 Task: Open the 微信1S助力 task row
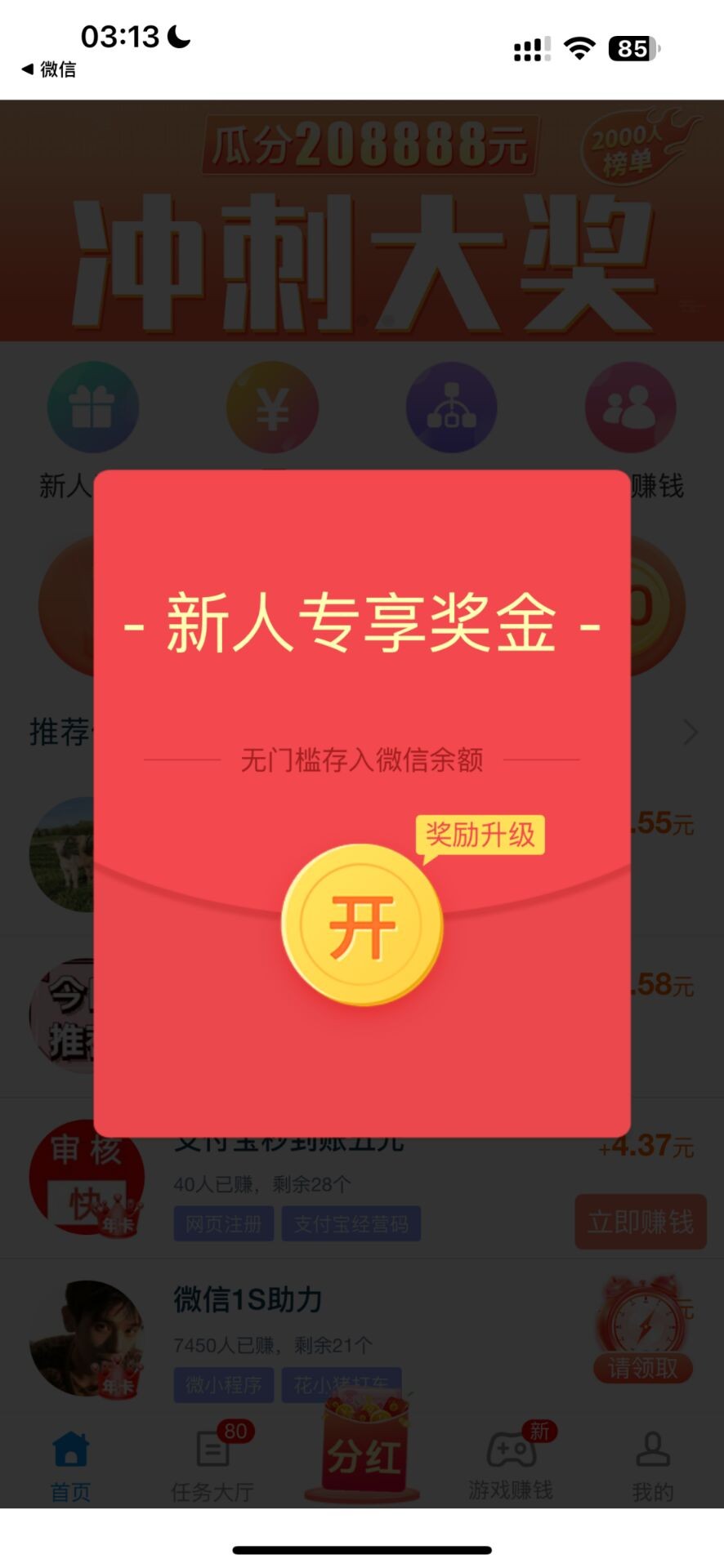(x=362, y=1339)
